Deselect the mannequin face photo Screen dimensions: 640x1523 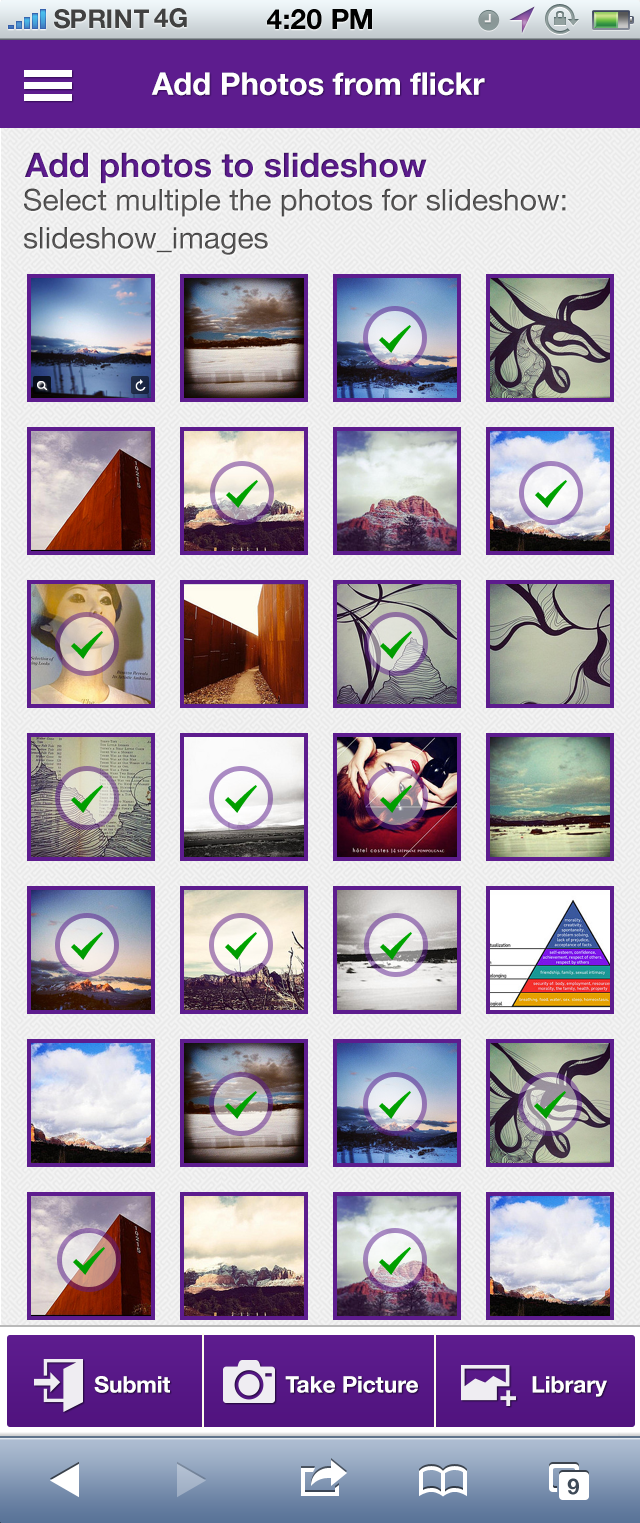pyautogui.click(x=91, y=644)
